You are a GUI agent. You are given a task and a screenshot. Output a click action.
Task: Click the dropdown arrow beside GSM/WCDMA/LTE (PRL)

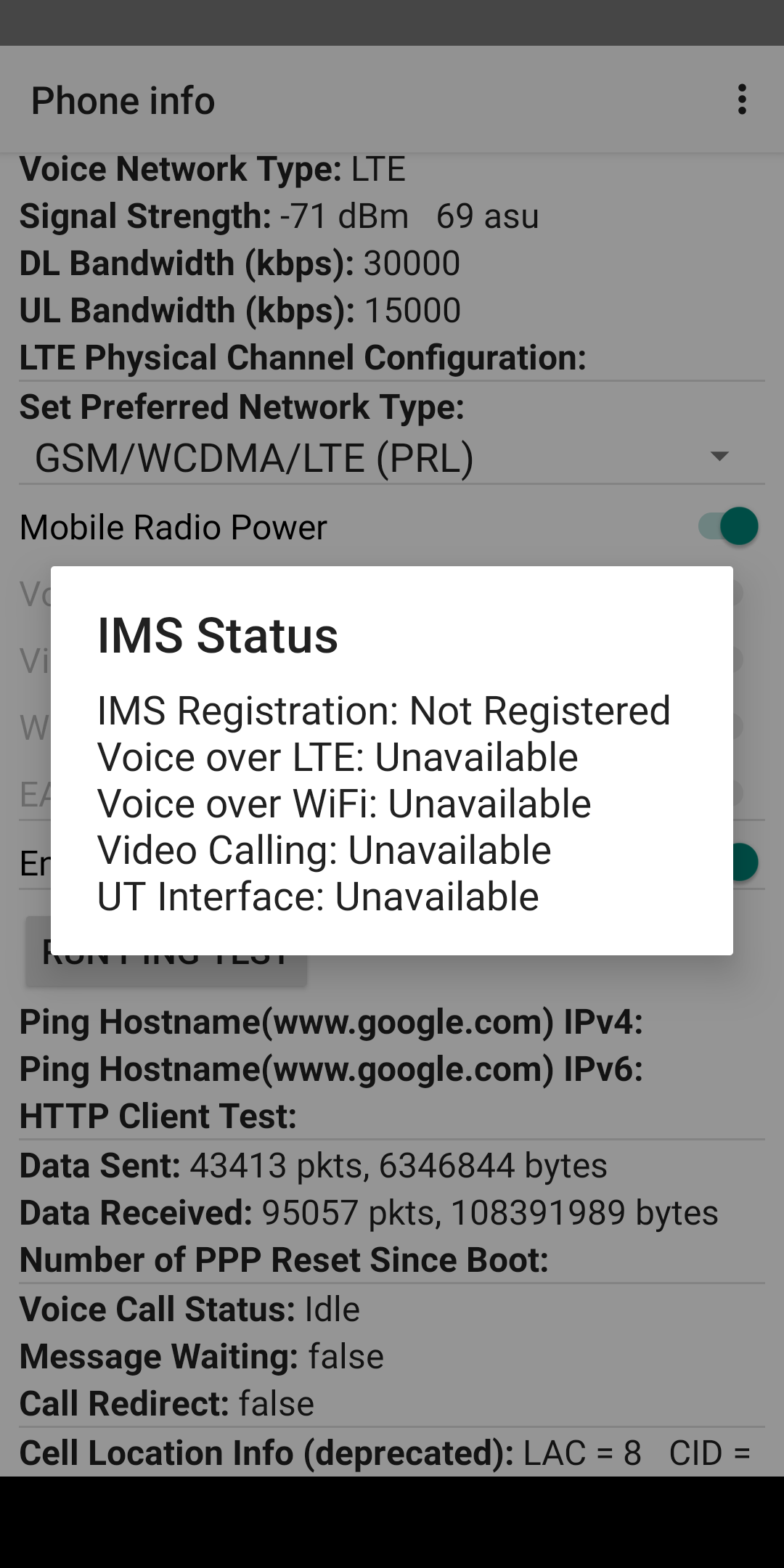click(x=719, y=457)
